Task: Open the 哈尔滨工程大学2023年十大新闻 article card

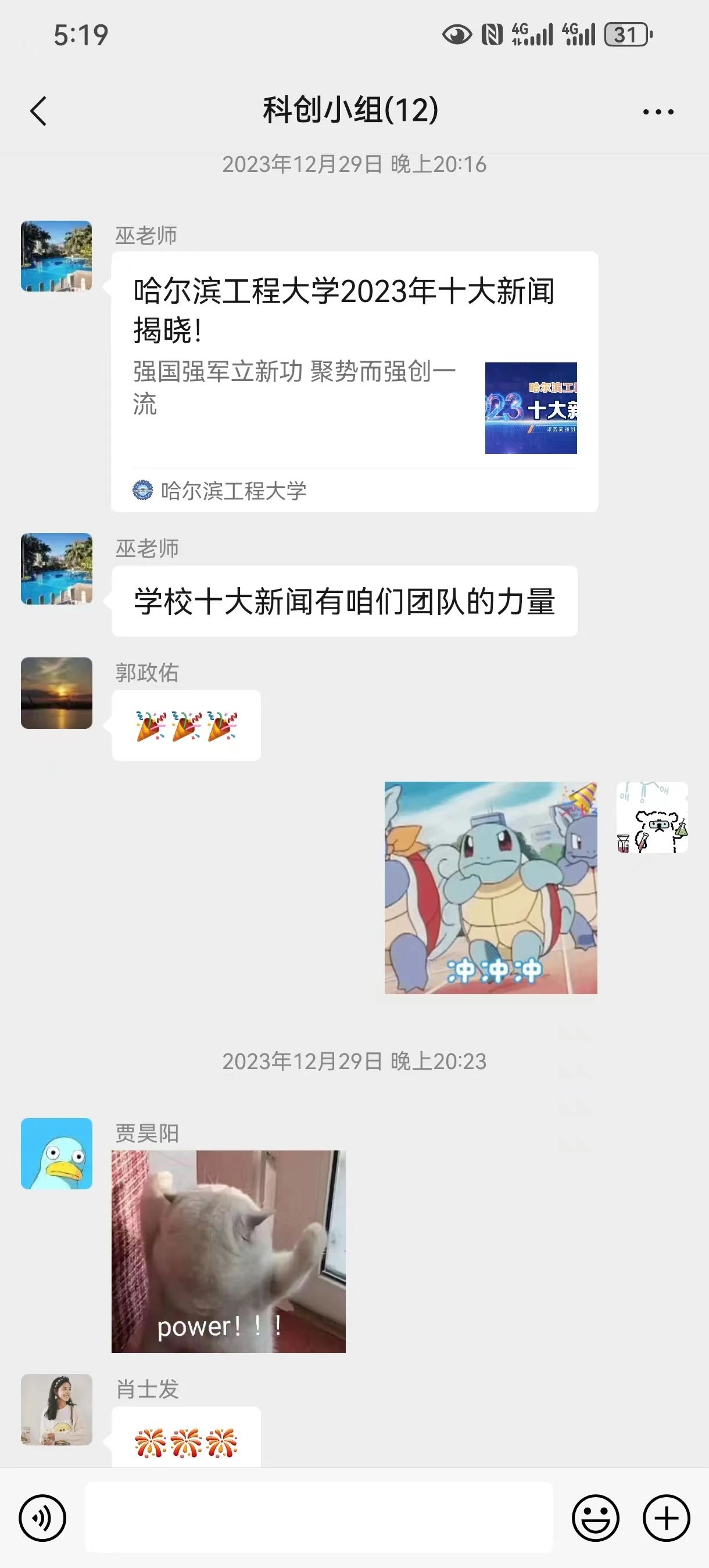Action: (354, 381)
